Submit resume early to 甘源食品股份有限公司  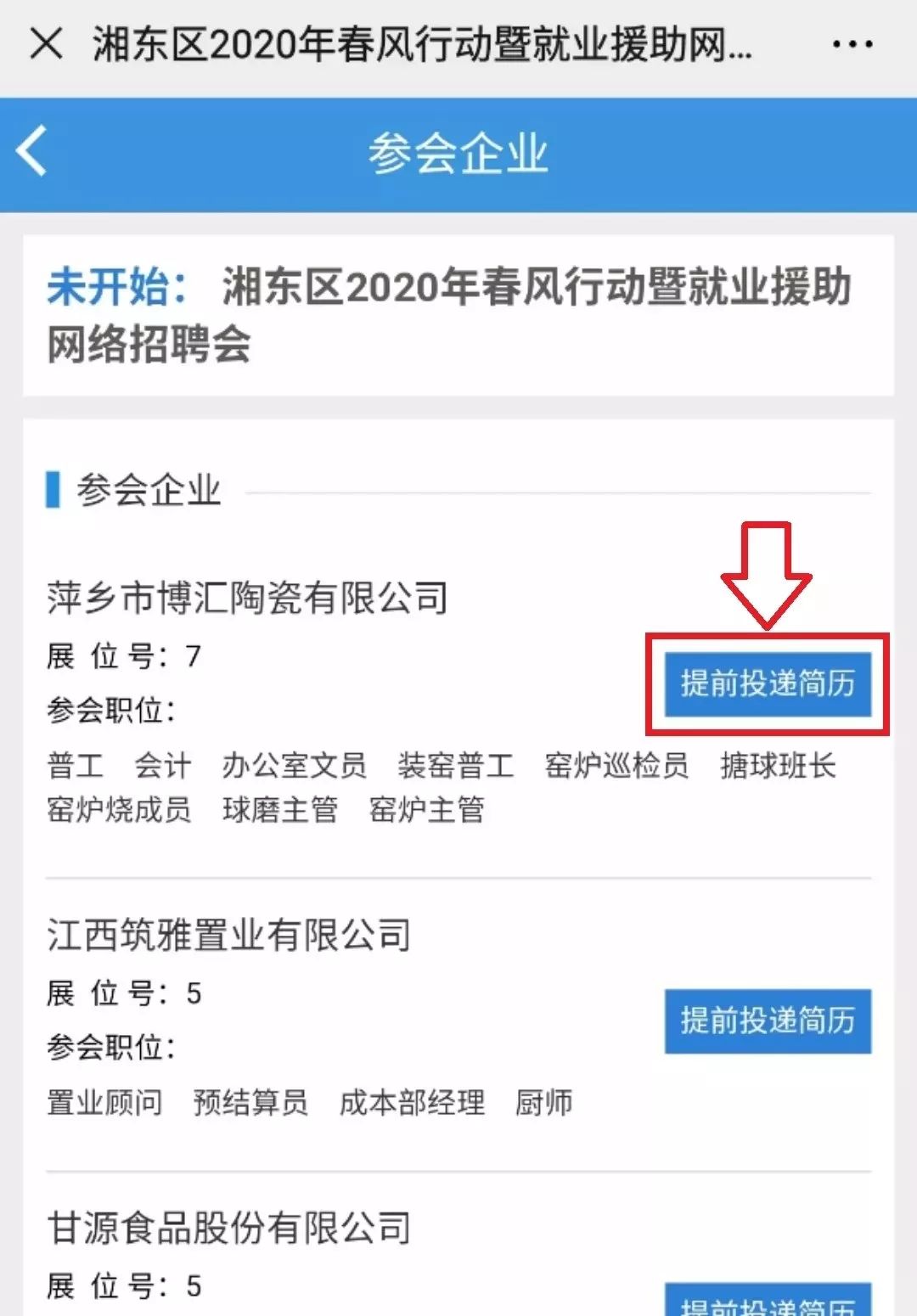pyautogui.click(x=767, y=1302)
